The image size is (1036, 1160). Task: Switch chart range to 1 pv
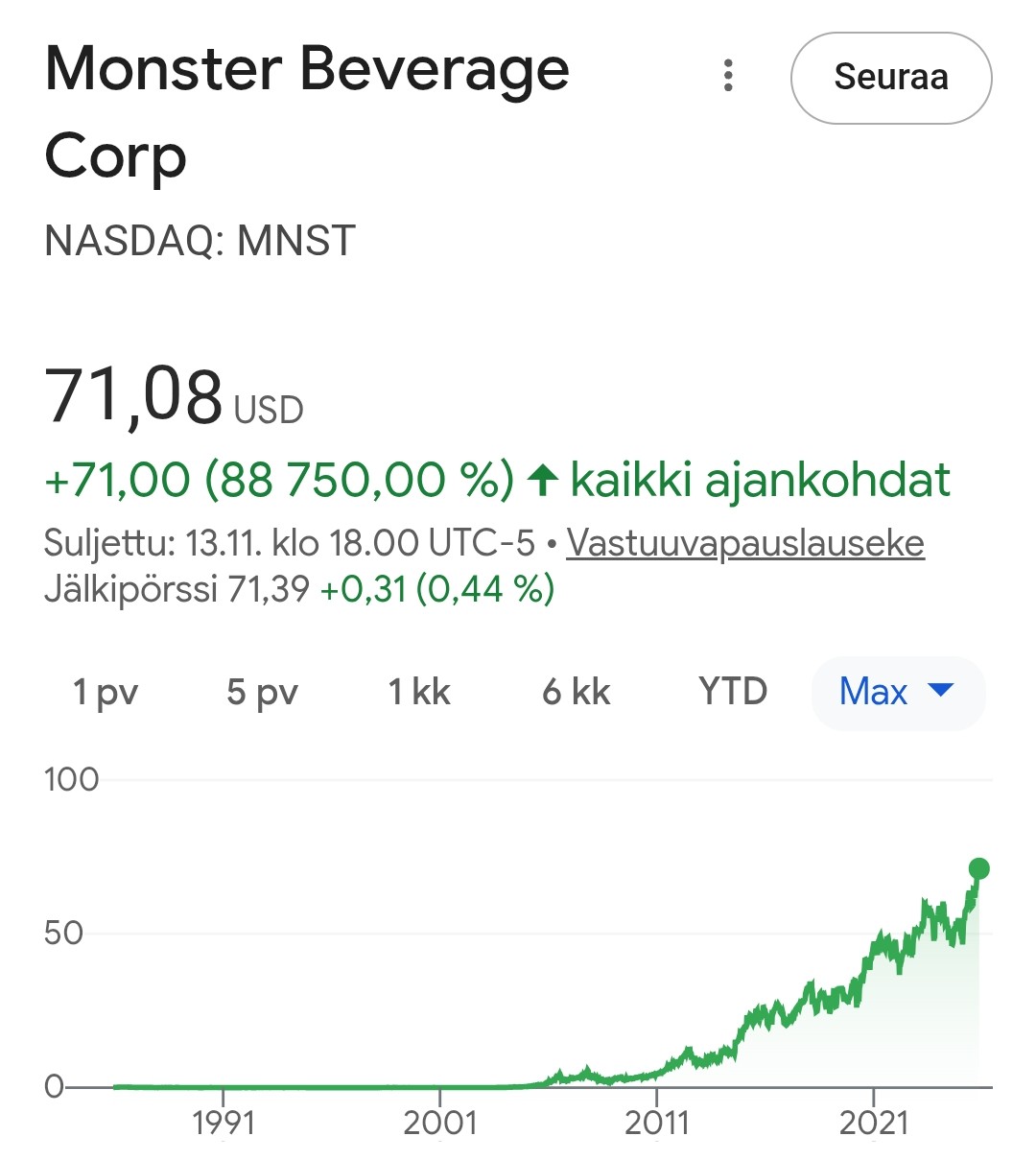point(106,692)
